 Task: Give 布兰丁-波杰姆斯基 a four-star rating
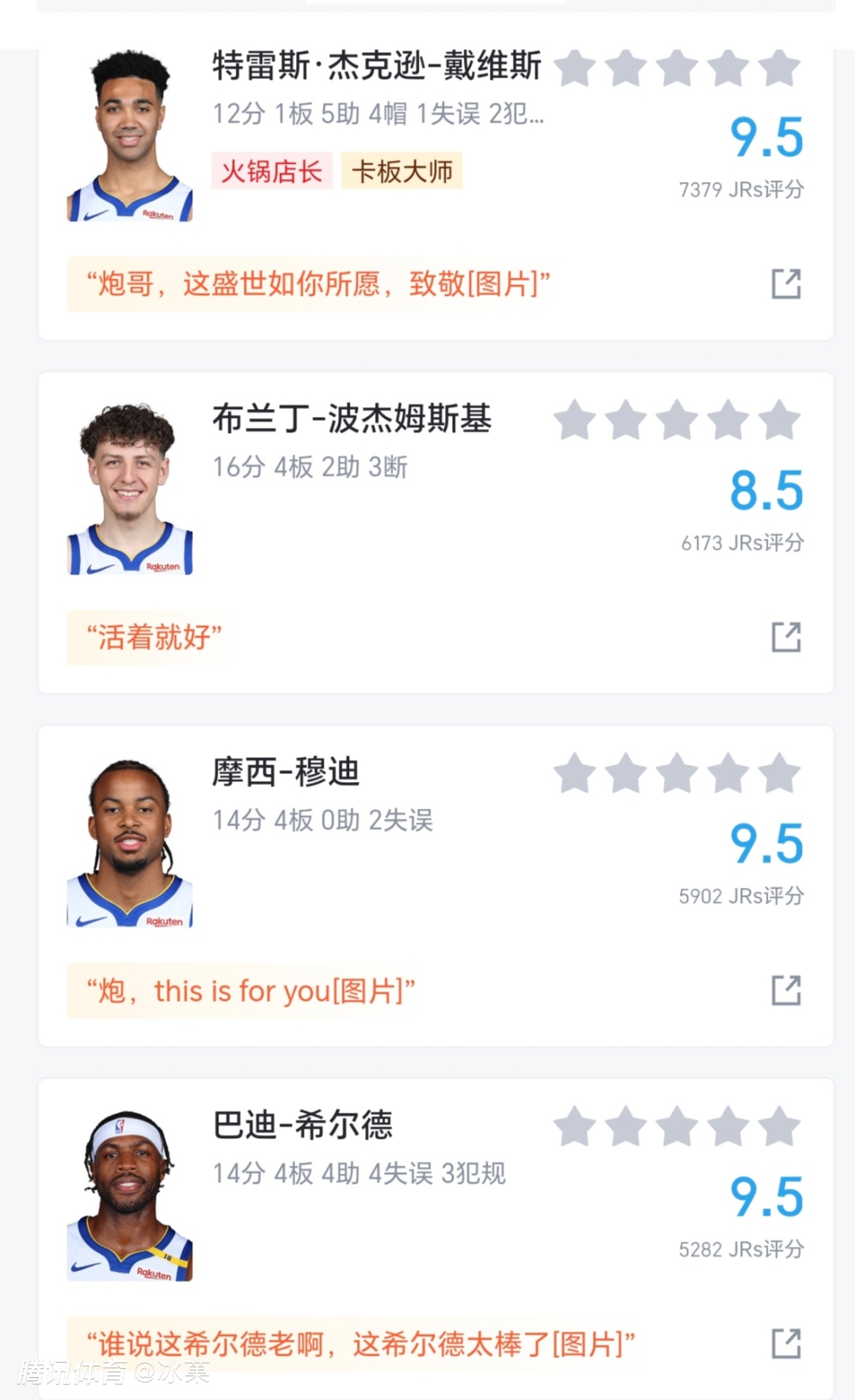tap(728, 420)
